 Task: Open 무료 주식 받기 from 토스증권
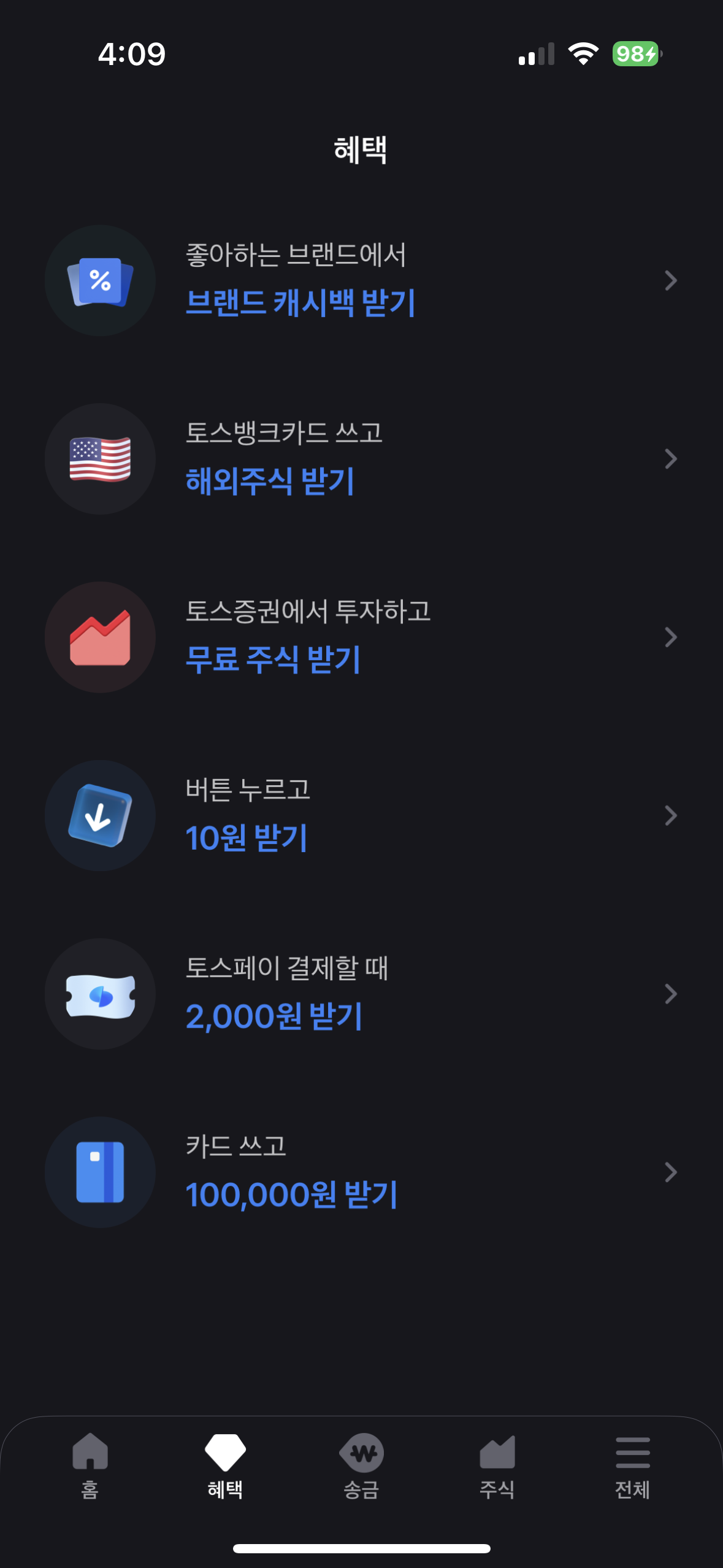click(361, 637)
